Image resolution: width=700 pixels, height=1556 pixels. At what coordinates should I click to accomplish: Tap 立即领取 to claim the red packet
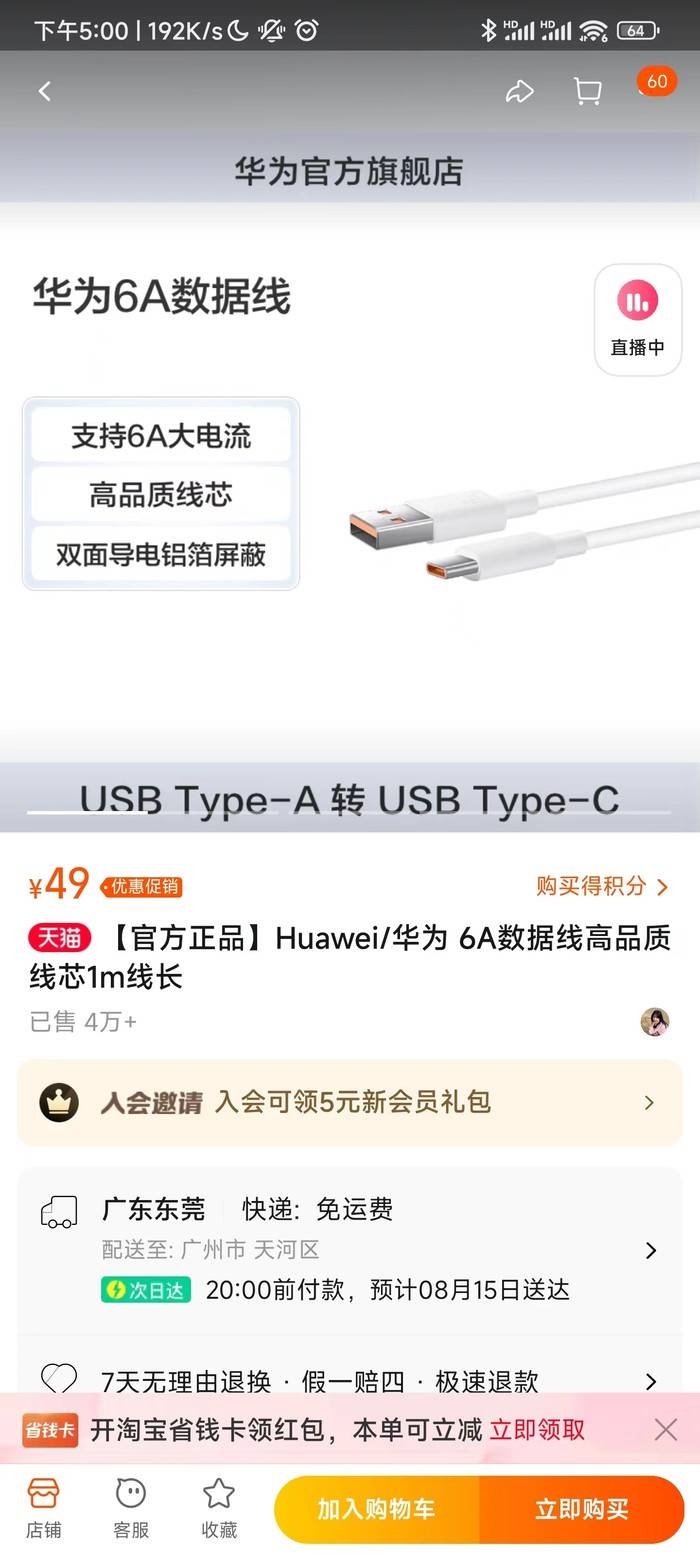[537, 1430]
